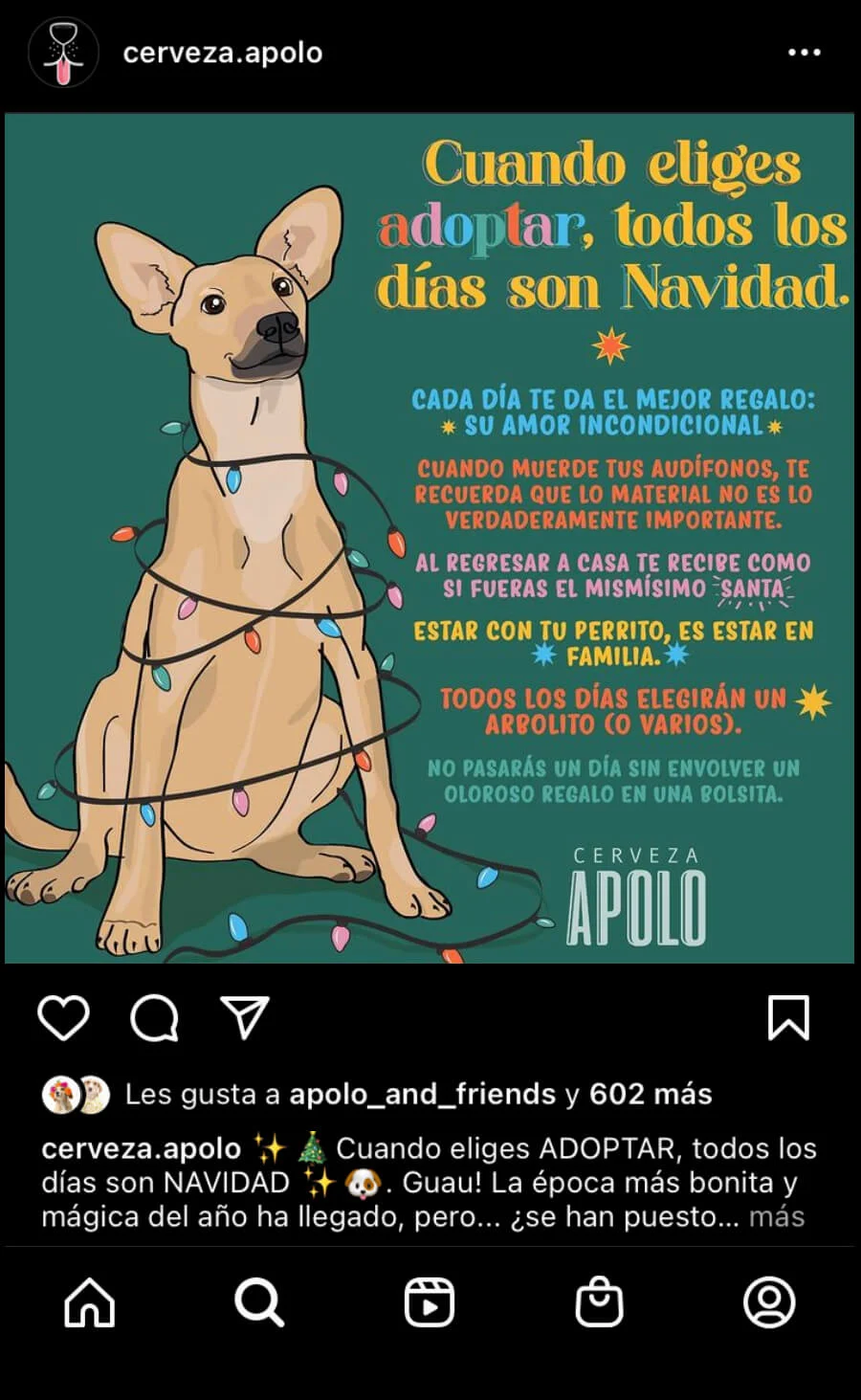Image resolution: width=861 pixels, height=1400 pixels.
Task: Open cerveza.apolo profile picture
Action: click(x=63, y=53)
